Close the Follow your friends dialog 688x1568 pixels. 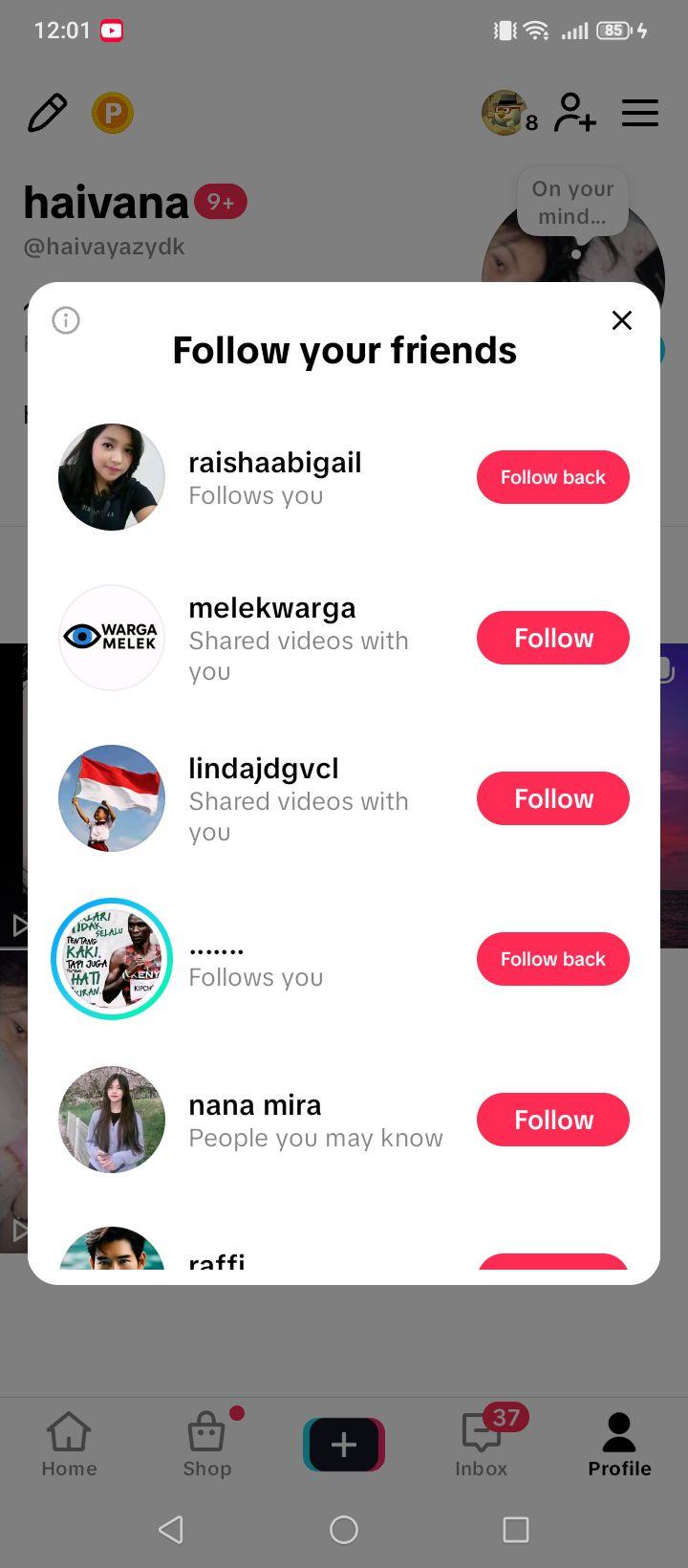pyautogui.click(x=622, y=320)
